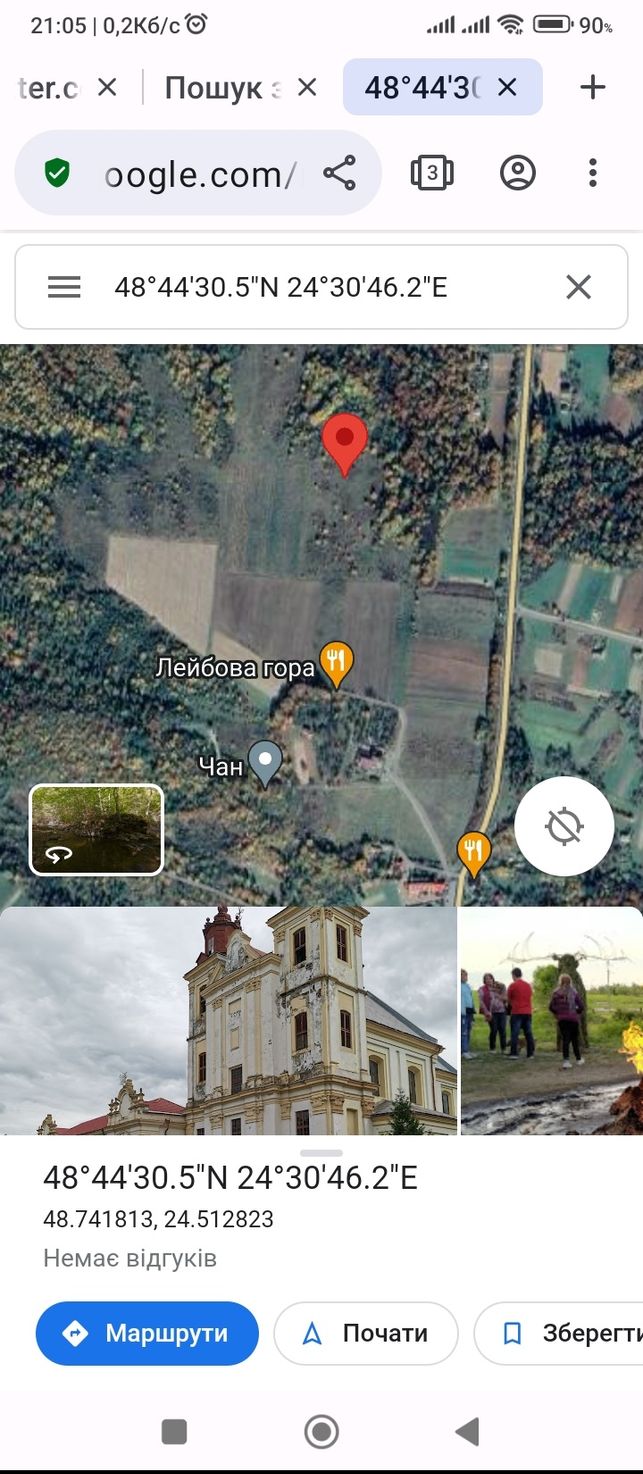Go back using system back button
The height and width of the screenshot is (1474, 643).
[x=467, y=1432]
